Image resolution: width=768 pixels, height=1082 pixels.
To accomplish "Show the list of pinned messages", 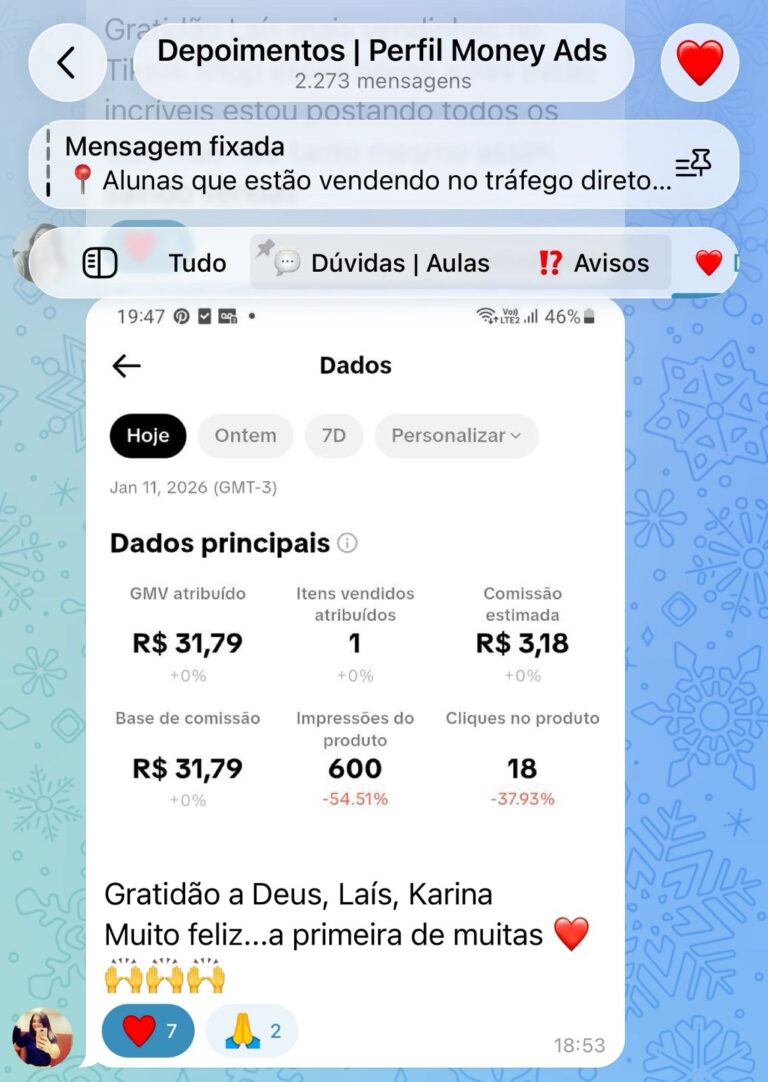I will coord(692,165).
